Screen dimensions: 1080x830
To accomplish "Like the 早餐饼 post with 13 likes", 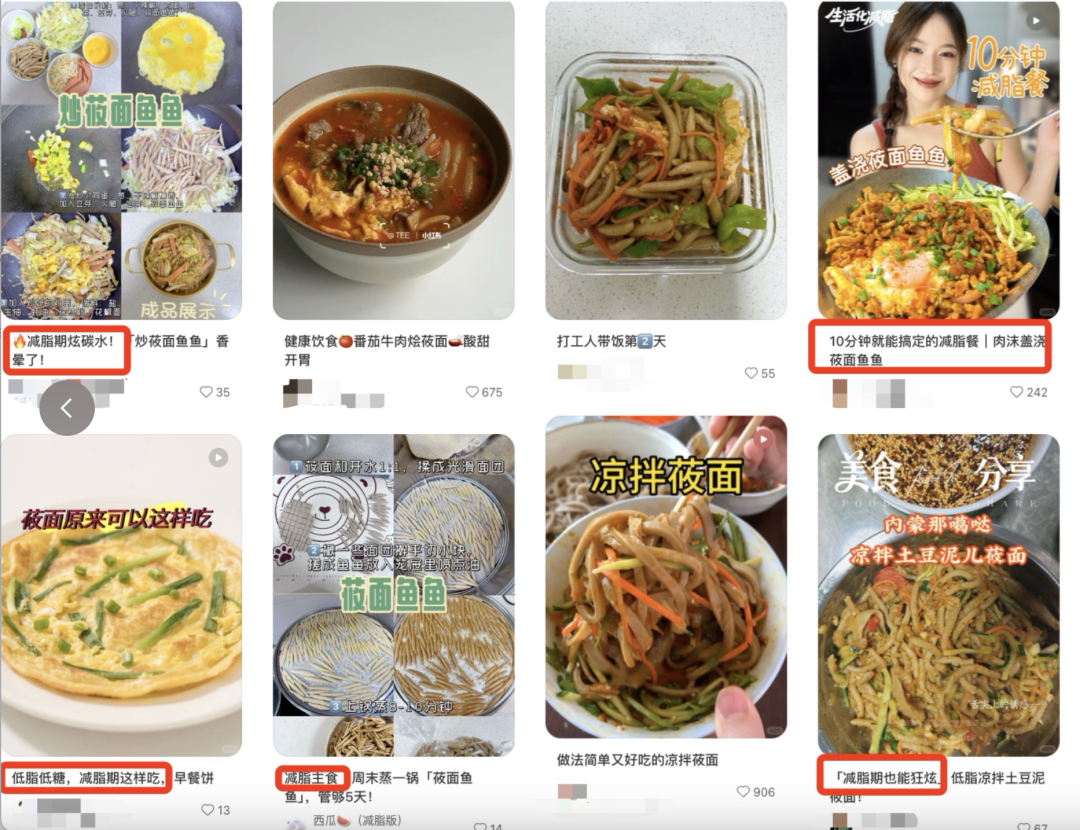I will (x=208, y=810).
